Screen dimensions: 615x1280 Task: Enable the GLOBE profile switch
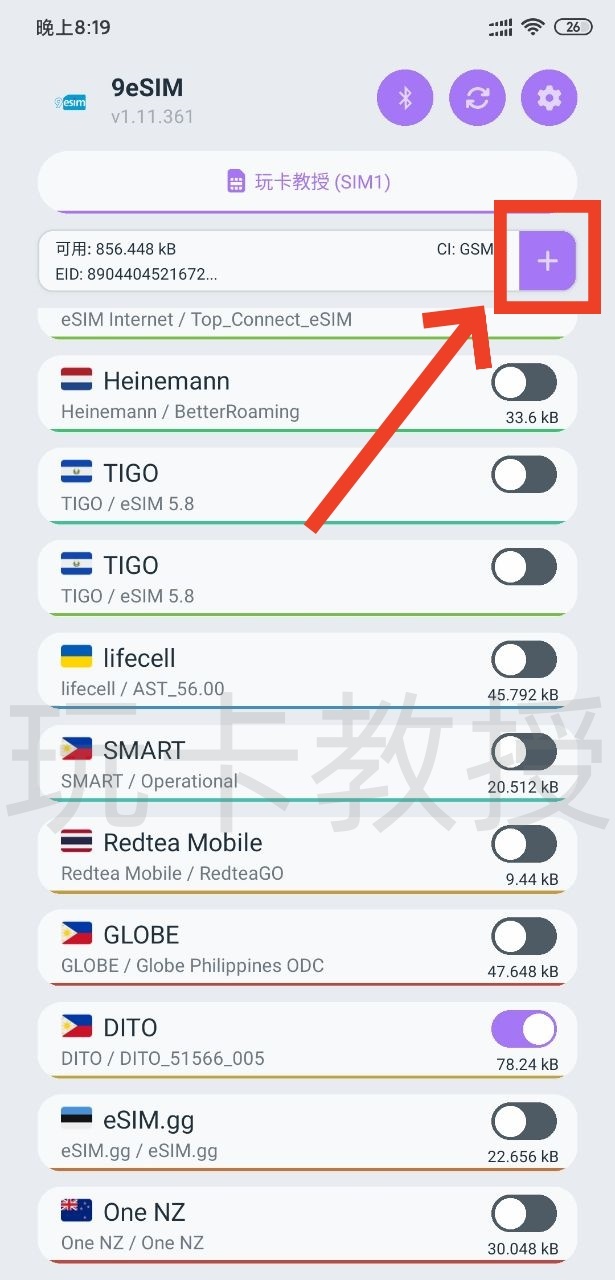coord(524,937)
